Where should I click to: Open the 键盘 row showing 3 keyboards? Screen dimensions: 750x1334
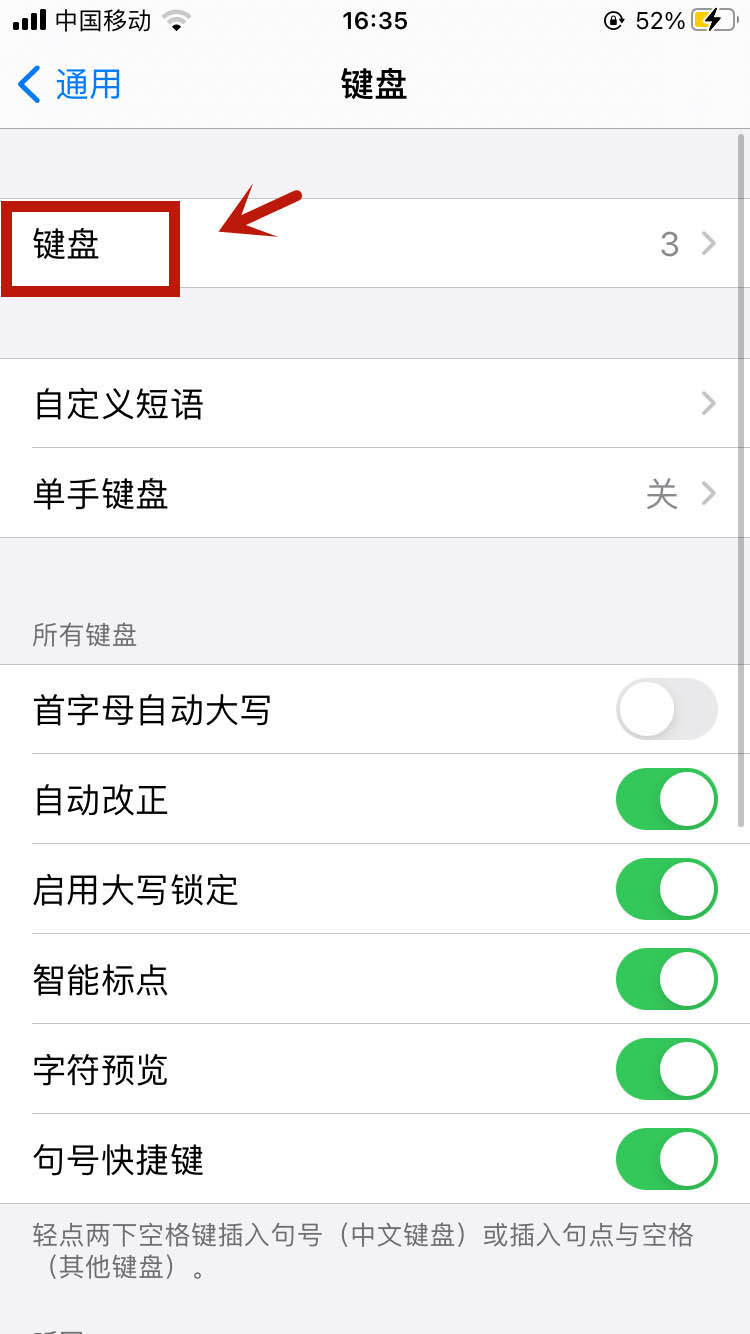coord(375,243)
